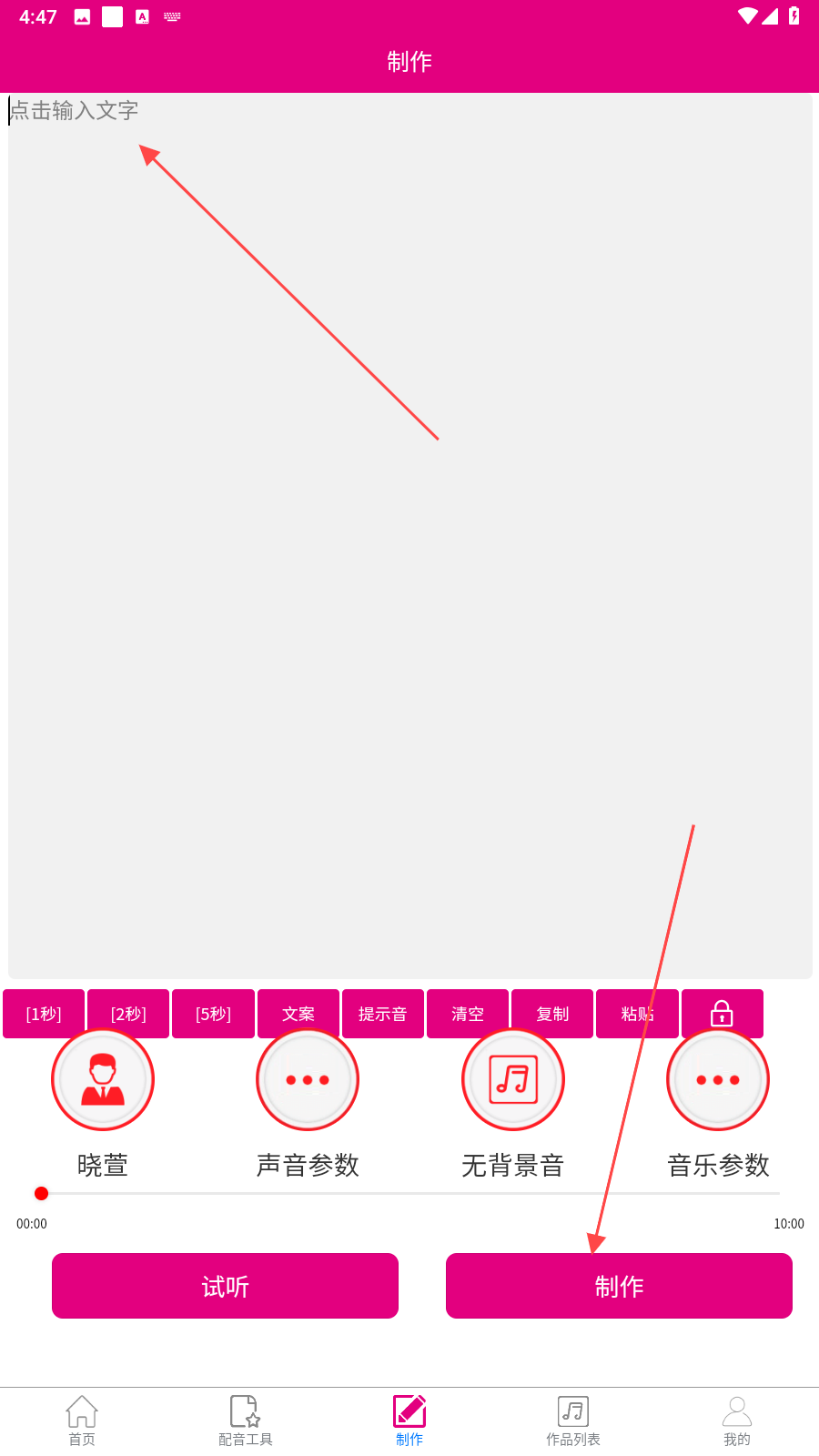This screenshot has height=1456, width=819.
Task: Insert a [2秒] pause marker
Action: click(x=128, y=1013)
